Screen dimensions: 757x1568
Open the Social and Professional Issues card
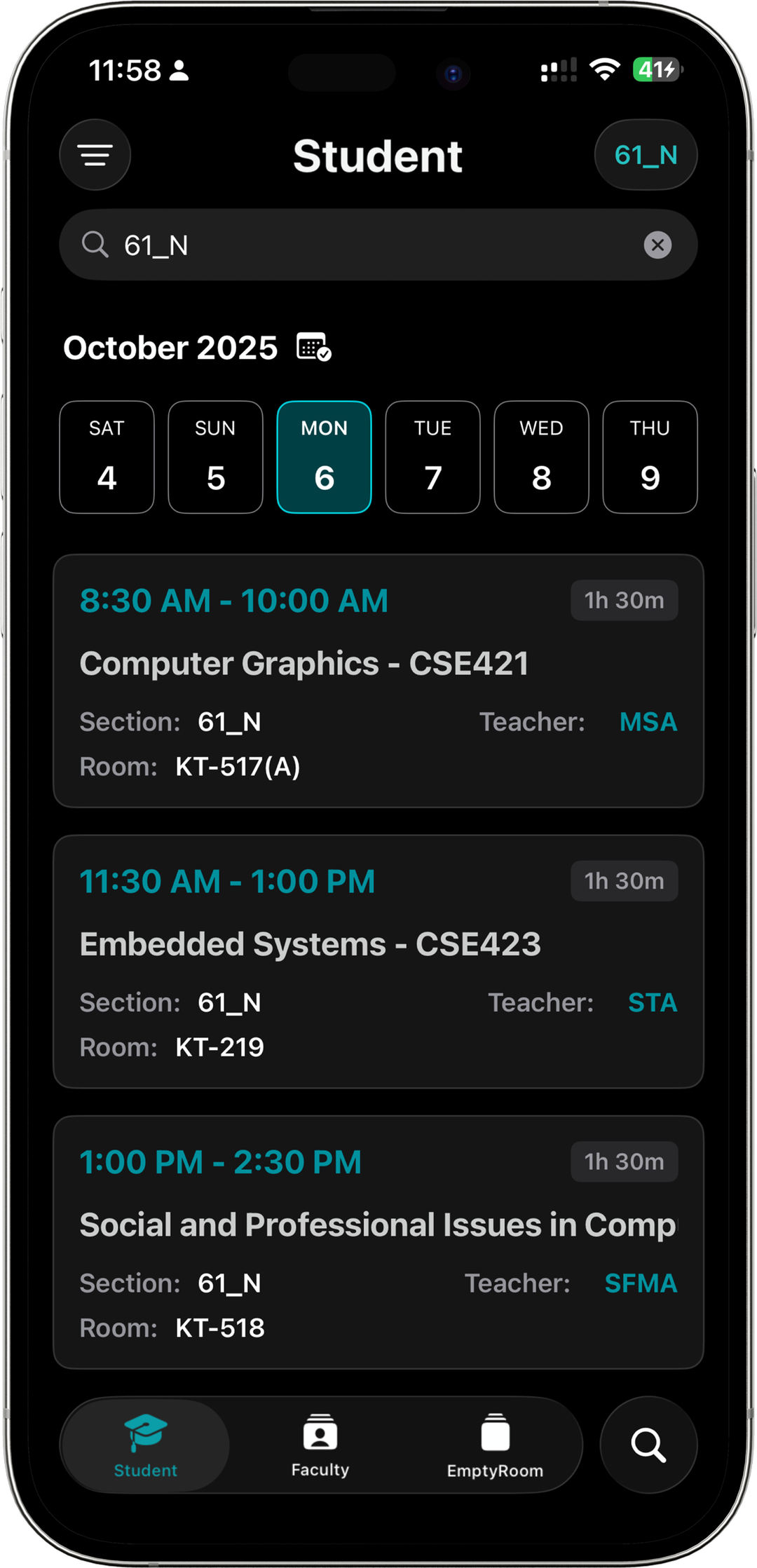click(377, 1225)
